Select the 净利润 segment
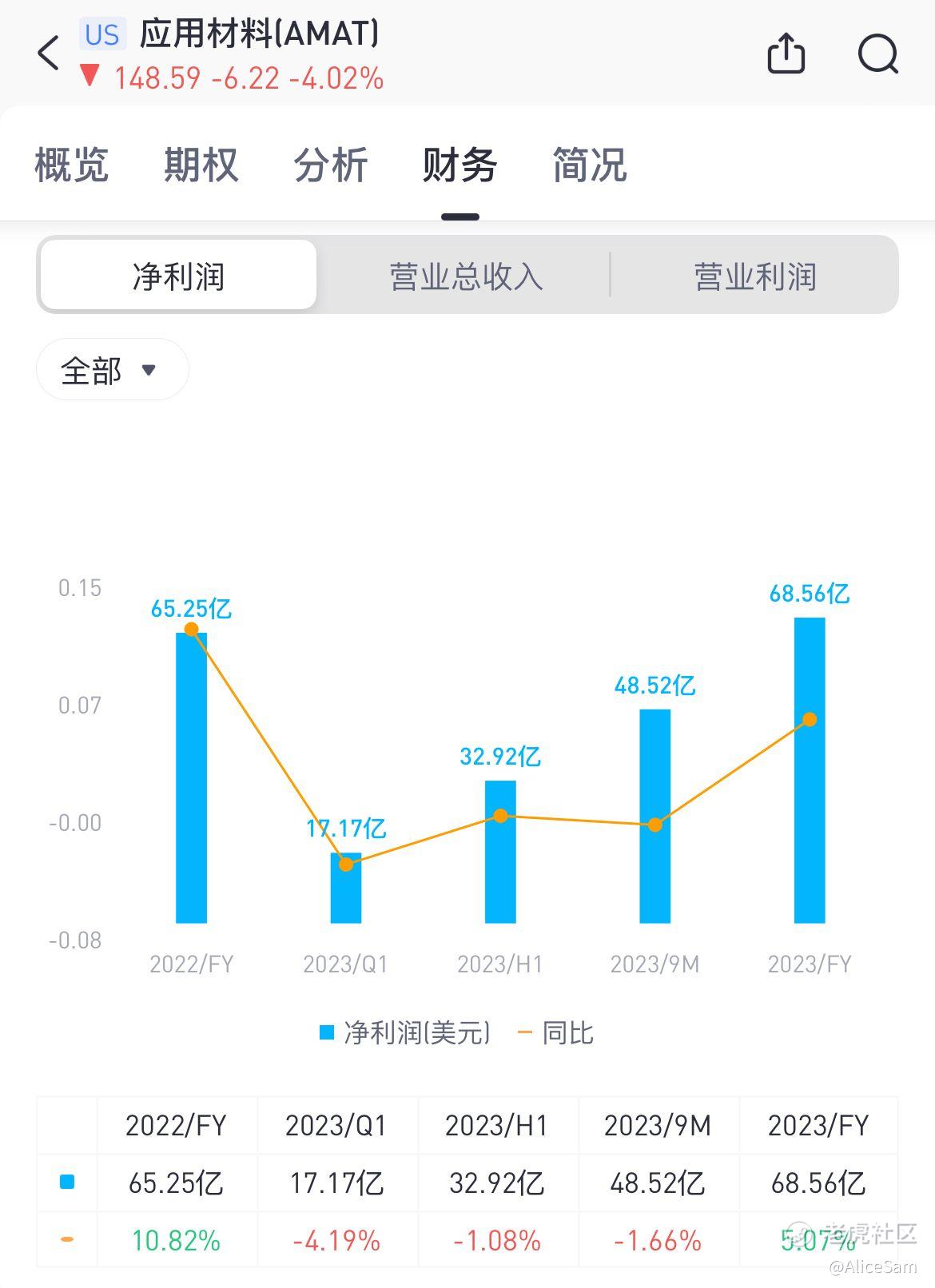Image resolution: width=935 pixels, height=1288 pixels. pyautogui.click(x=177, y=274)
